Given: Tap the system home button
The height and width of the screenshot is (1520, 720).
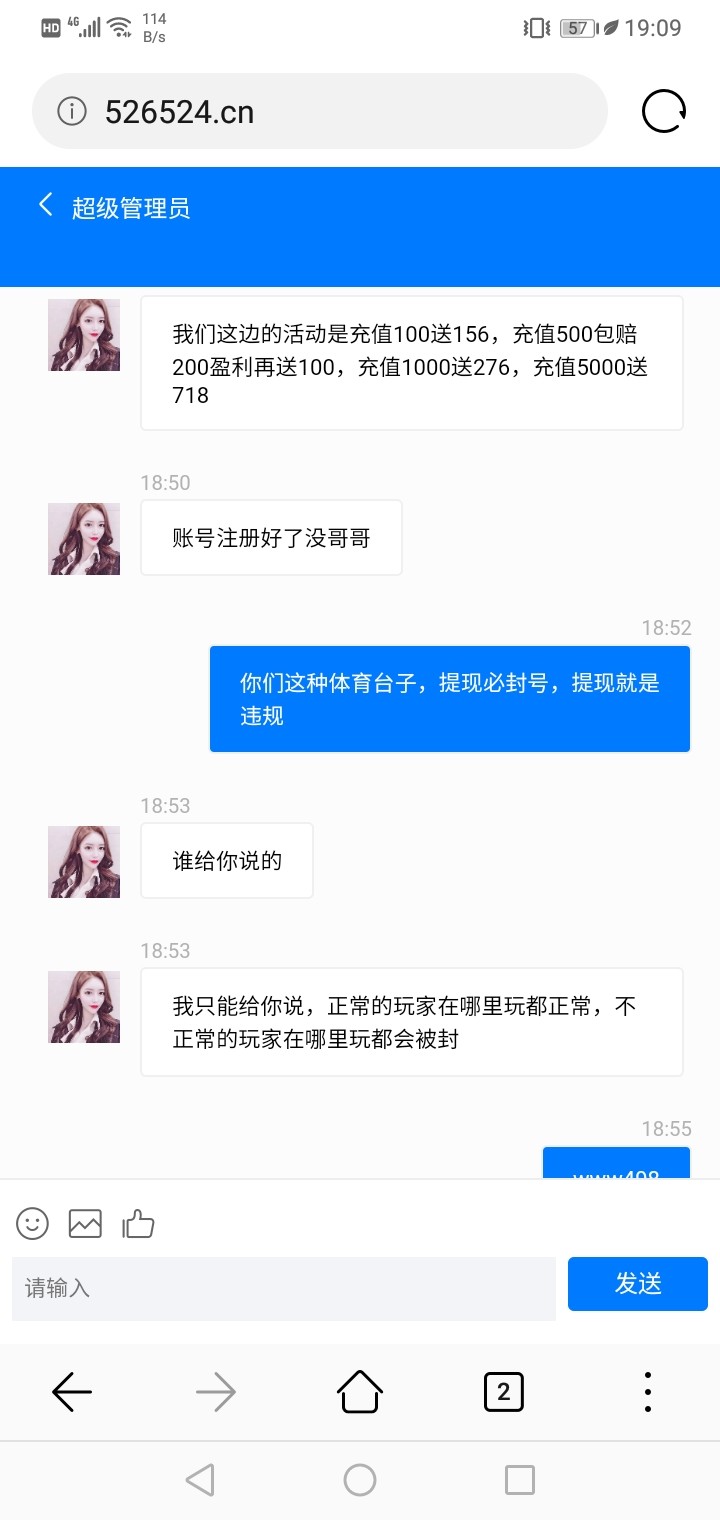Looking at the screenshot, I should (x=360, y=1480).
